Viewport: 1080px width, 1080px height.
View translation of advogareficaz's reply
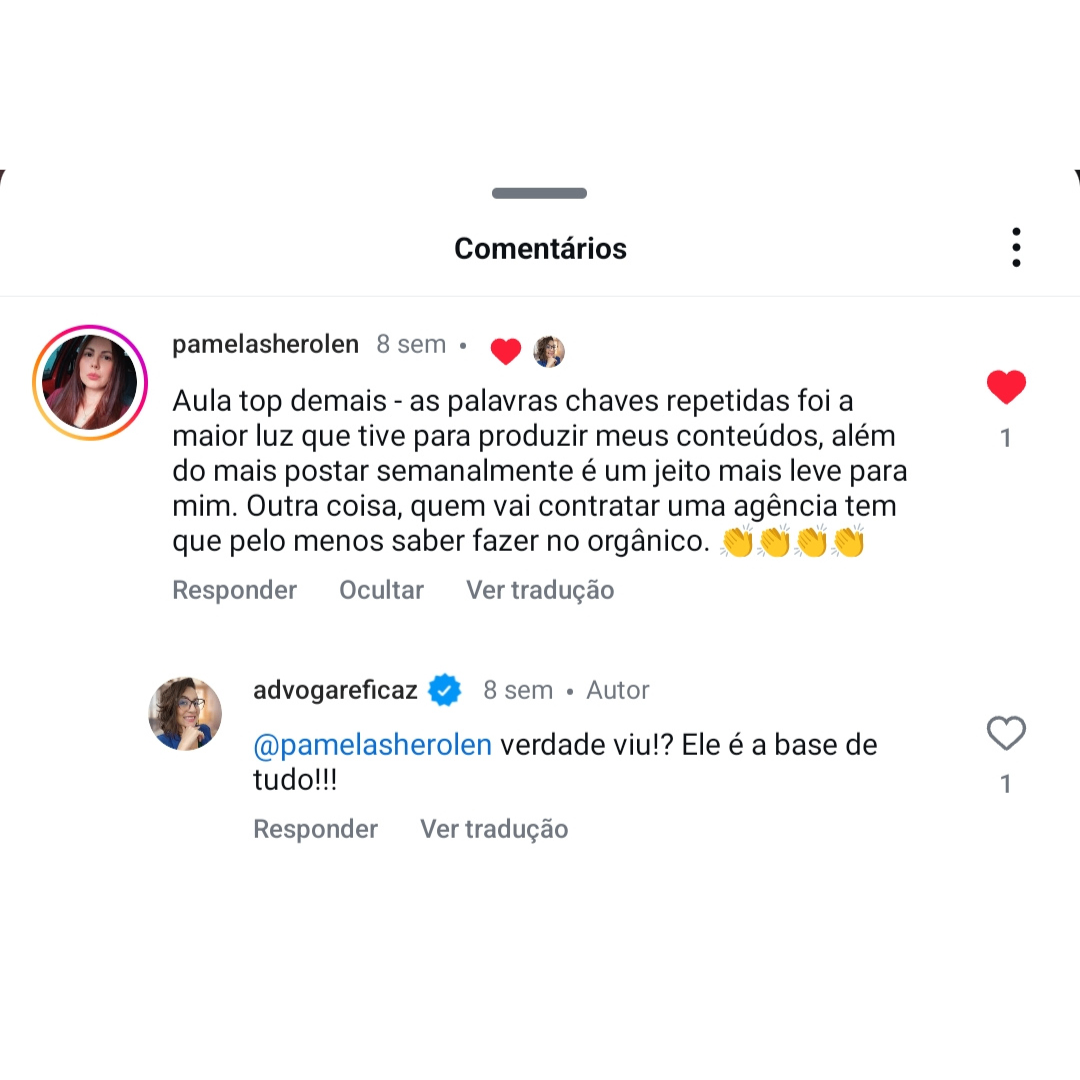[494, 829]
